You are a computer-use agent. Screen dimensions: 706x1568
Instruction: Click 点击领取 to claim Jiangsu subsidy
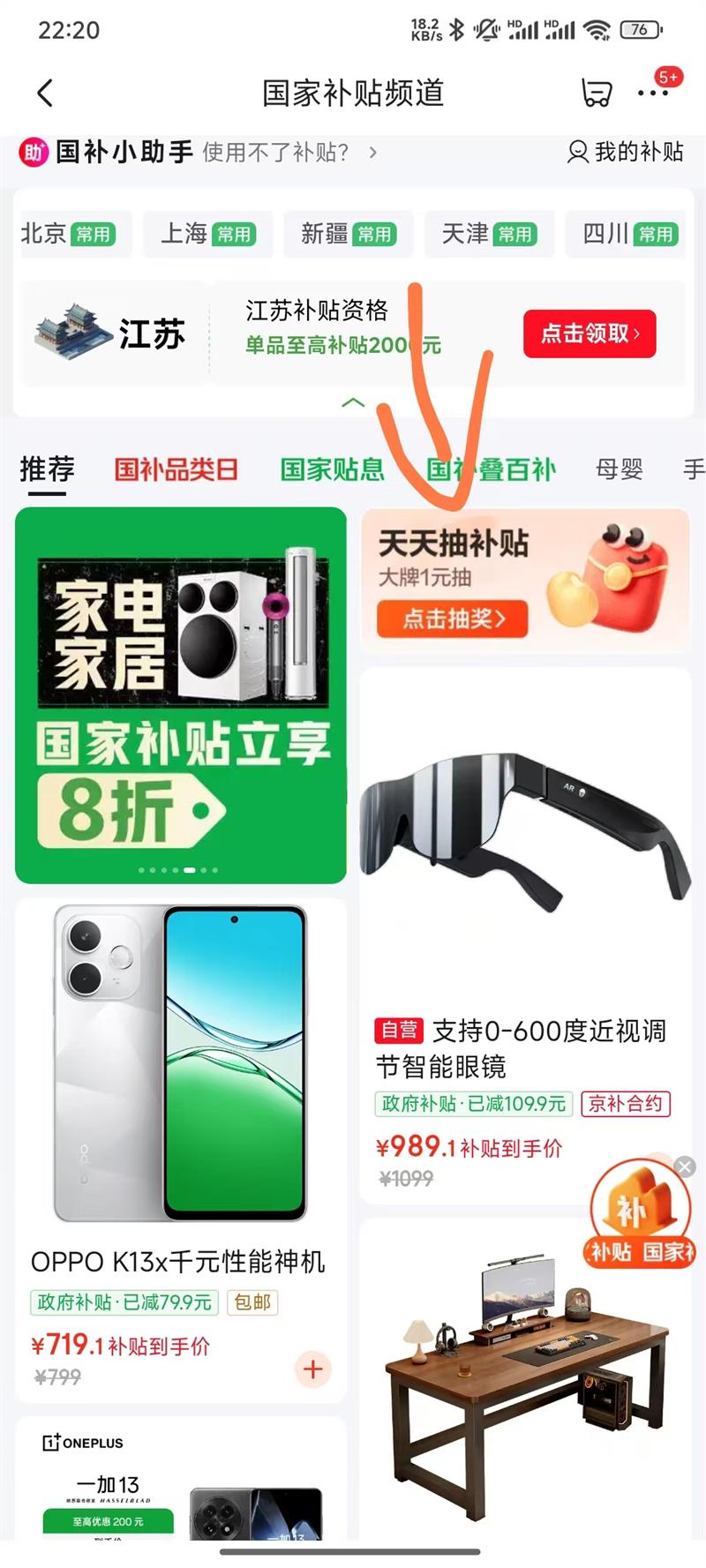pyautogui.click(x=589, y=334)
